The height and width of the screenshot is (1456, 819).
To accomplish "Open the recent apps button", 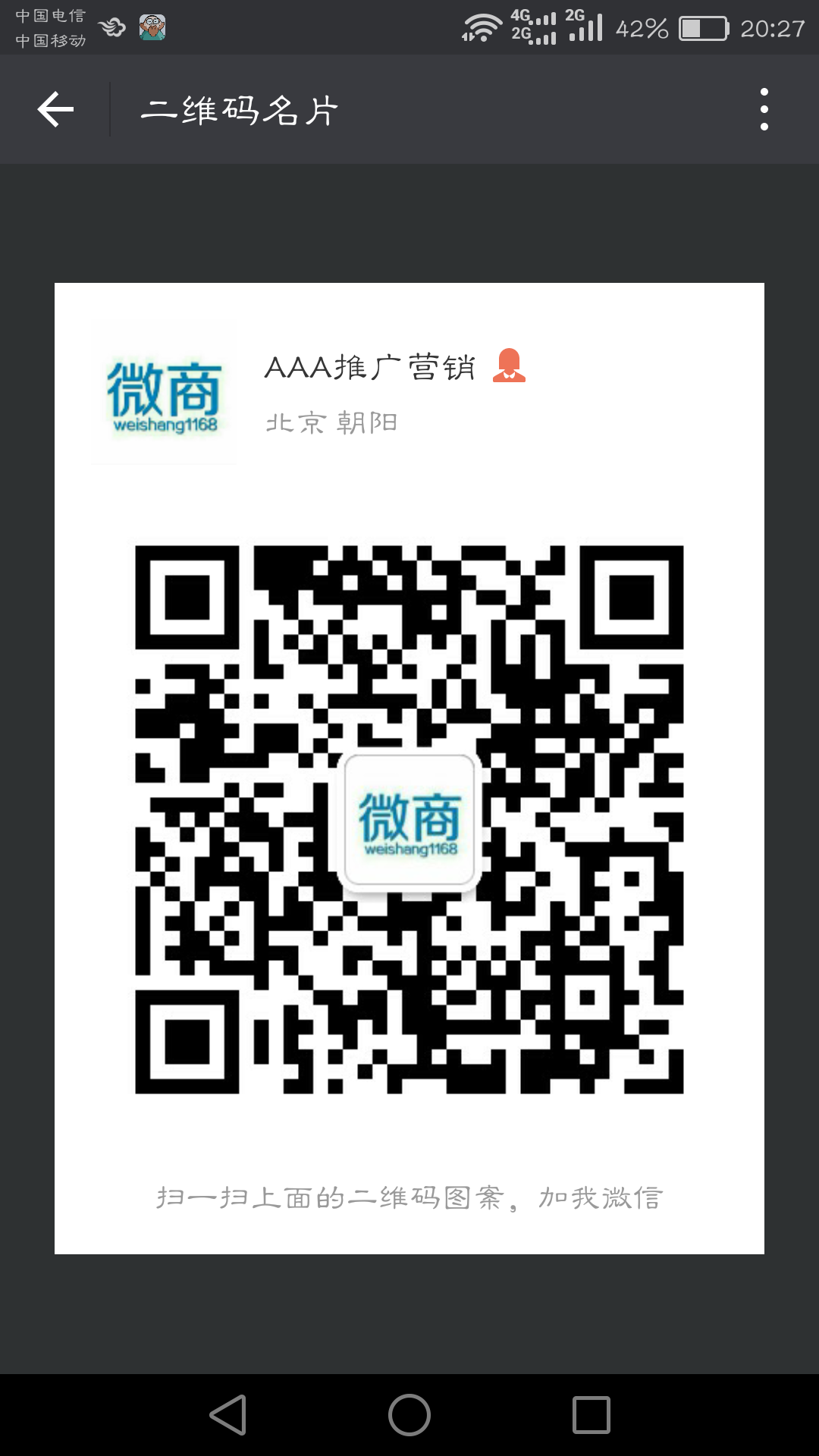I will (x=591, y=1415).
